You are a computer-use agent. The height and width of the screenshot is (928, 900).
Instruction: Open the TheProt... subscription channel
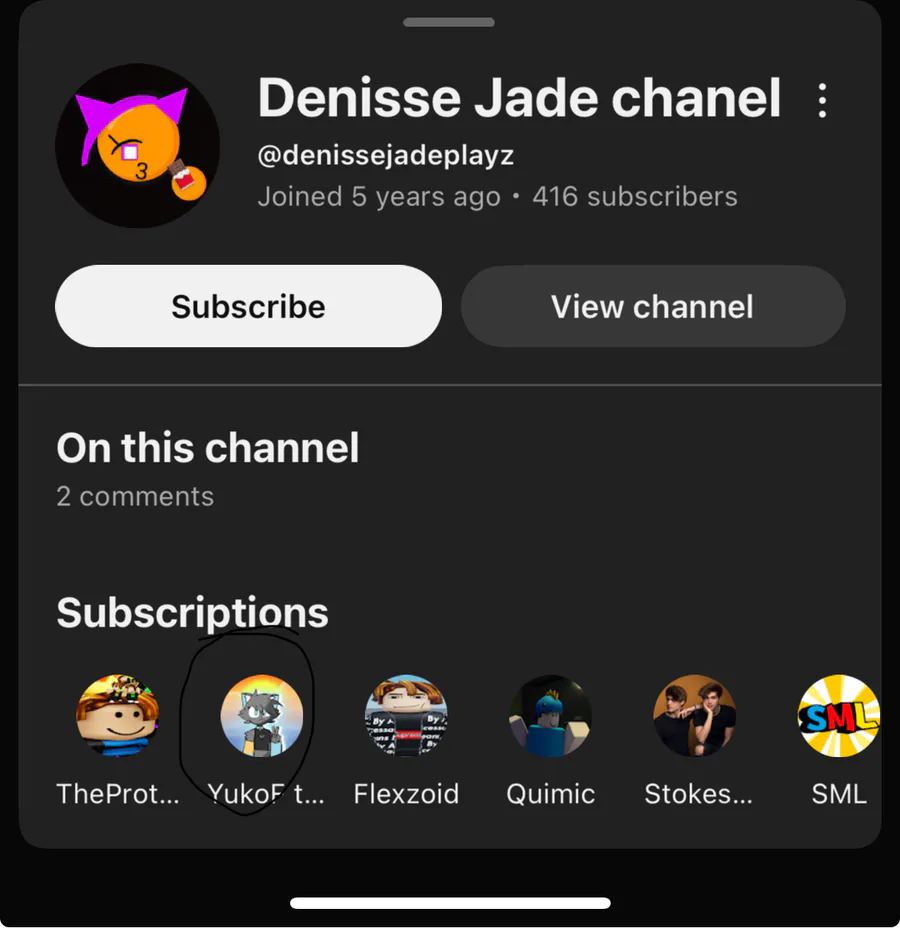point(118,716)
